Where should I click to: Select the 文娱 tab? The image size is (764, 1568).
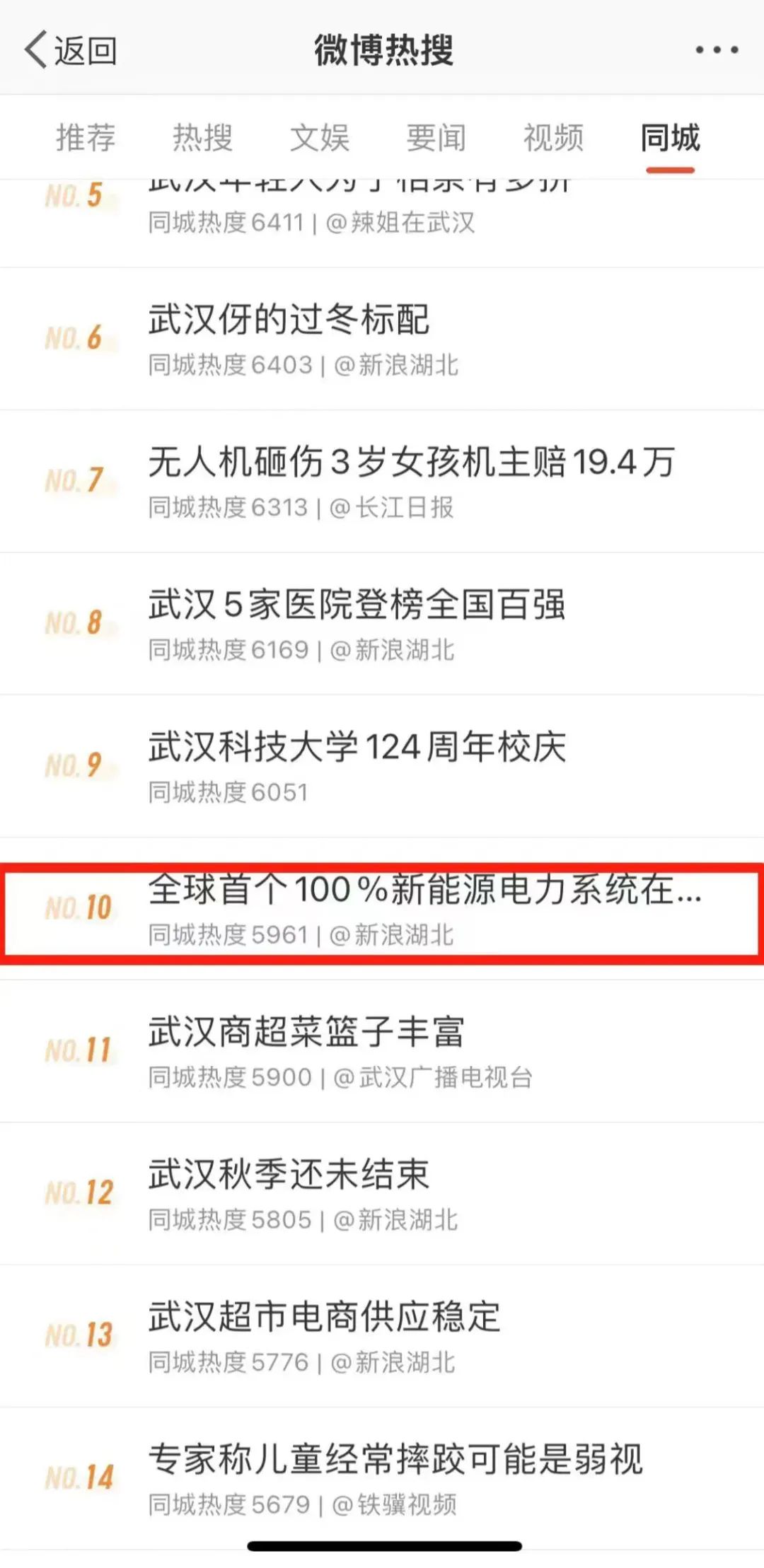pos(320,137)
